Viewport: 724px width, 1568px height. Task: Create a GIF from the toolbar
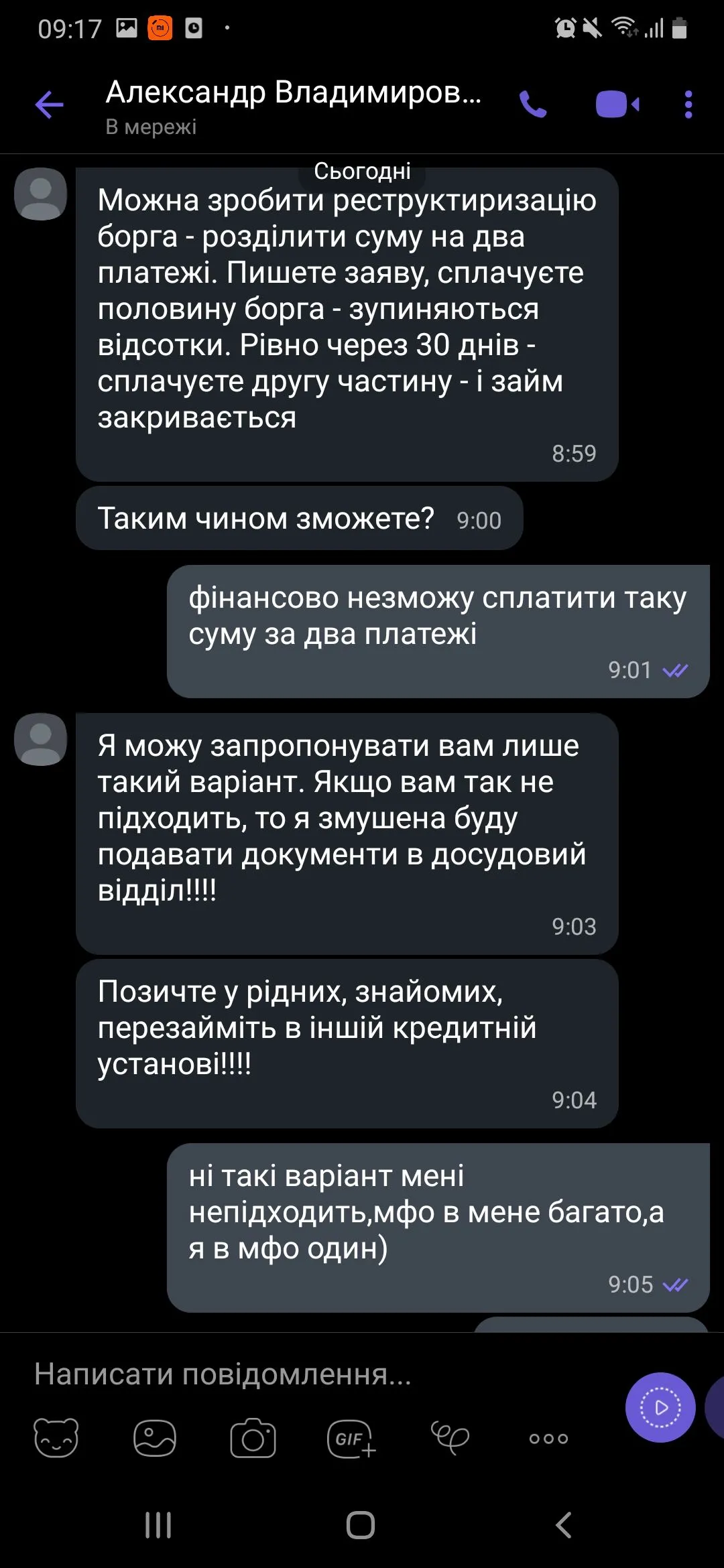coord(351,1438)
